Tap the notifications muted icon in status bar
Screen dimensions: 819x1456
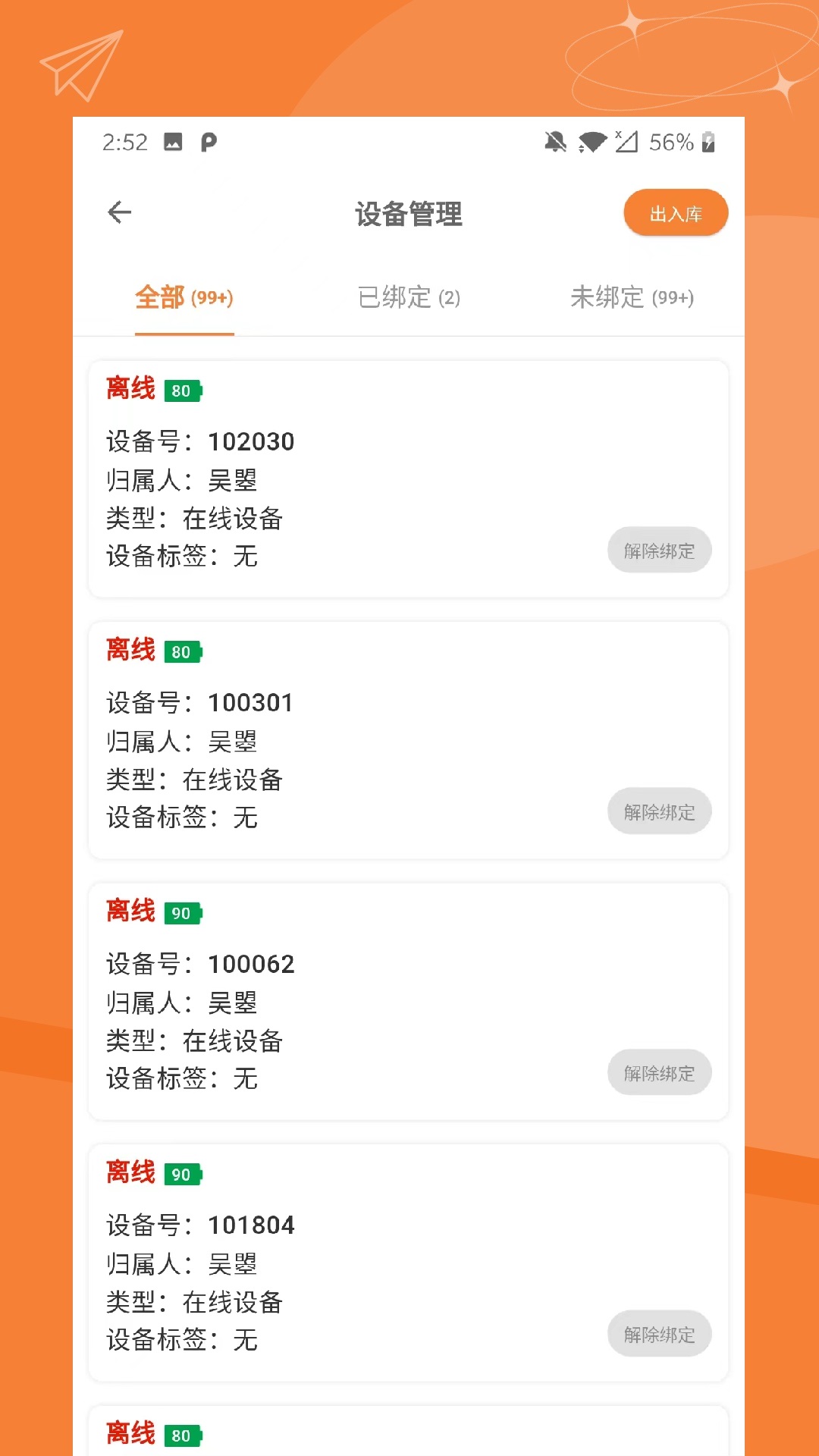[554, 142]
